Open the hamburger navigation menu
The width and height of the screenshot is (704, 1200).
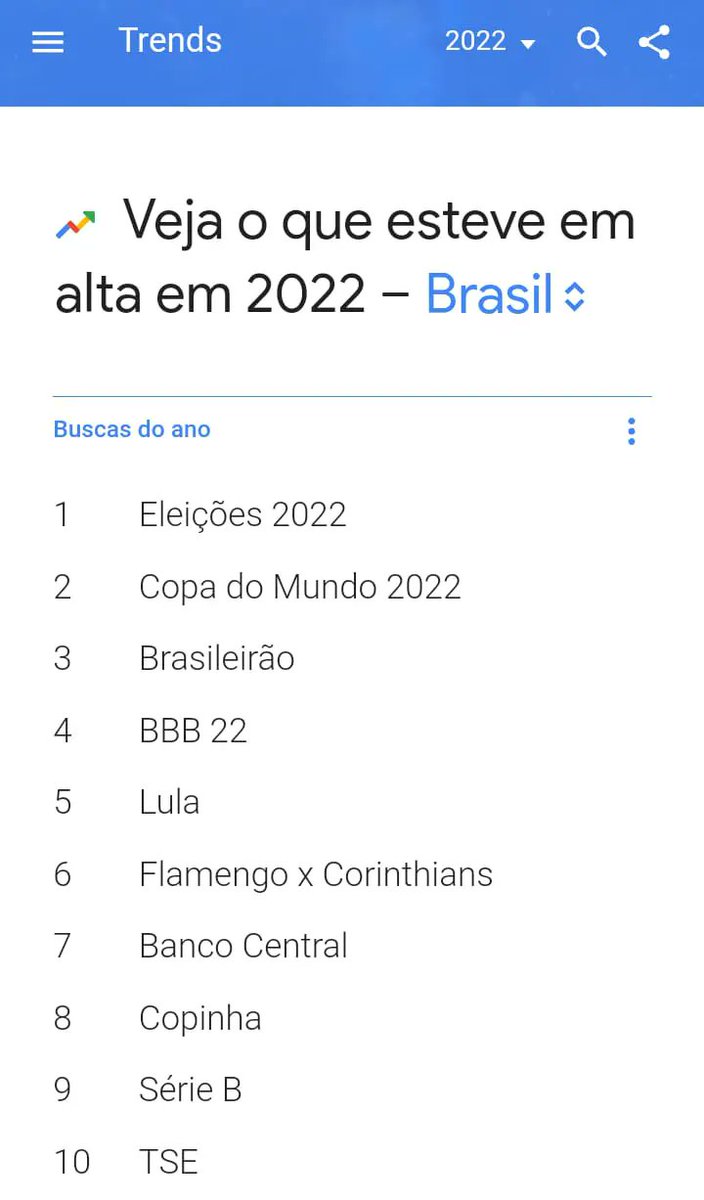pyautogui.click(x=48, y=42)
